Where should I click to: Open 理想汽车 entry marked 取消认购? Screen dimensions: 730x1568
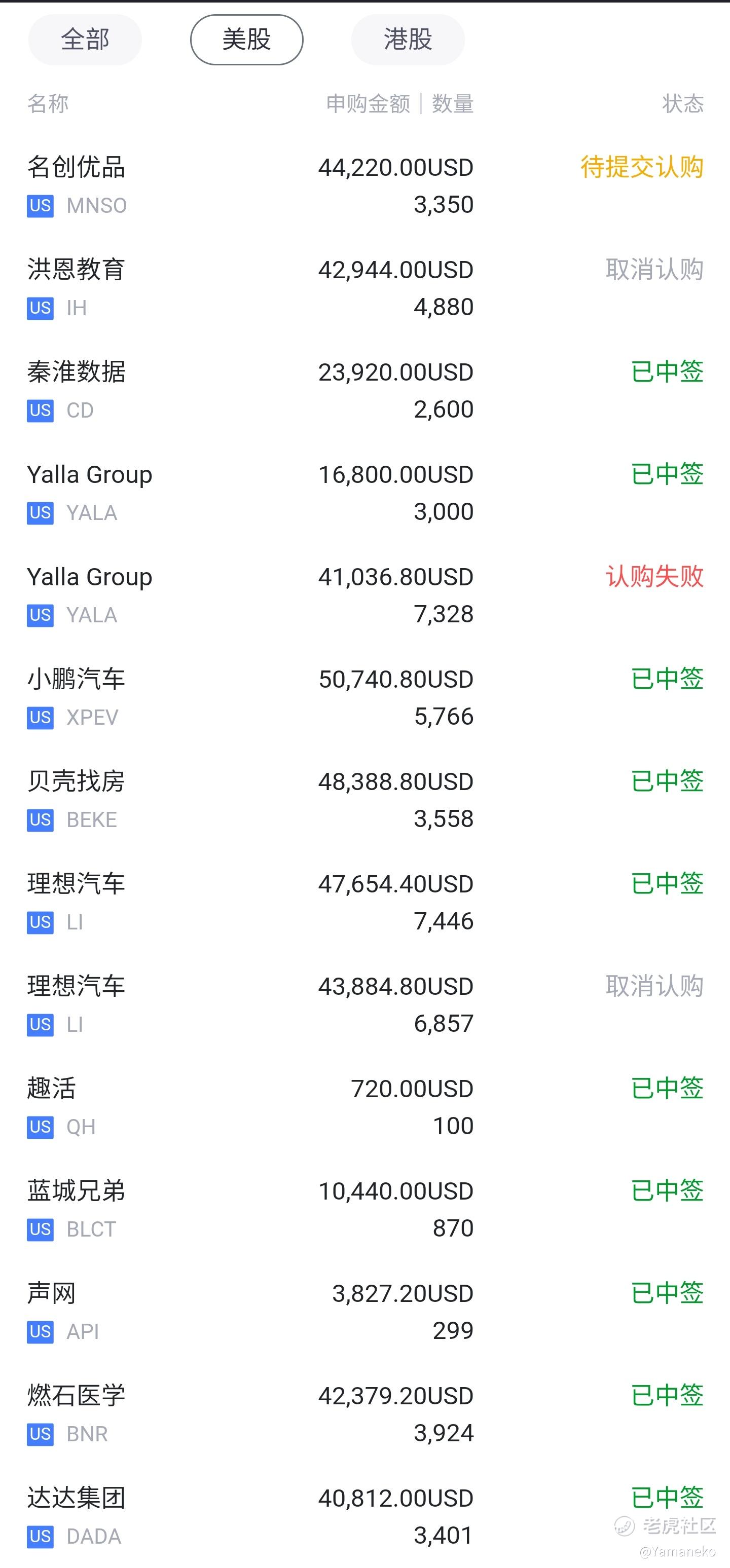pyautogui.click(x=364, y=1004)
